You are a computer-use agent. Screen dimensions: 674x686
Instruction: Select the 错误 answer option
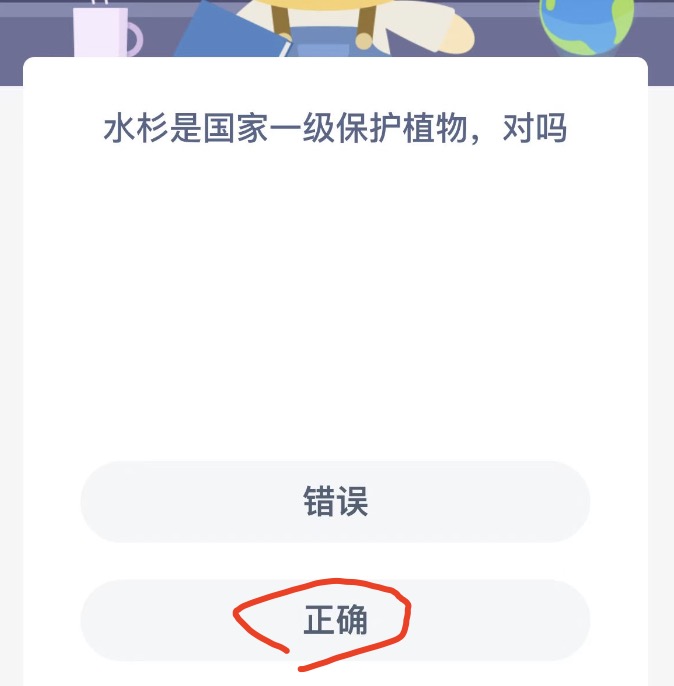click(x=335, y=502)
